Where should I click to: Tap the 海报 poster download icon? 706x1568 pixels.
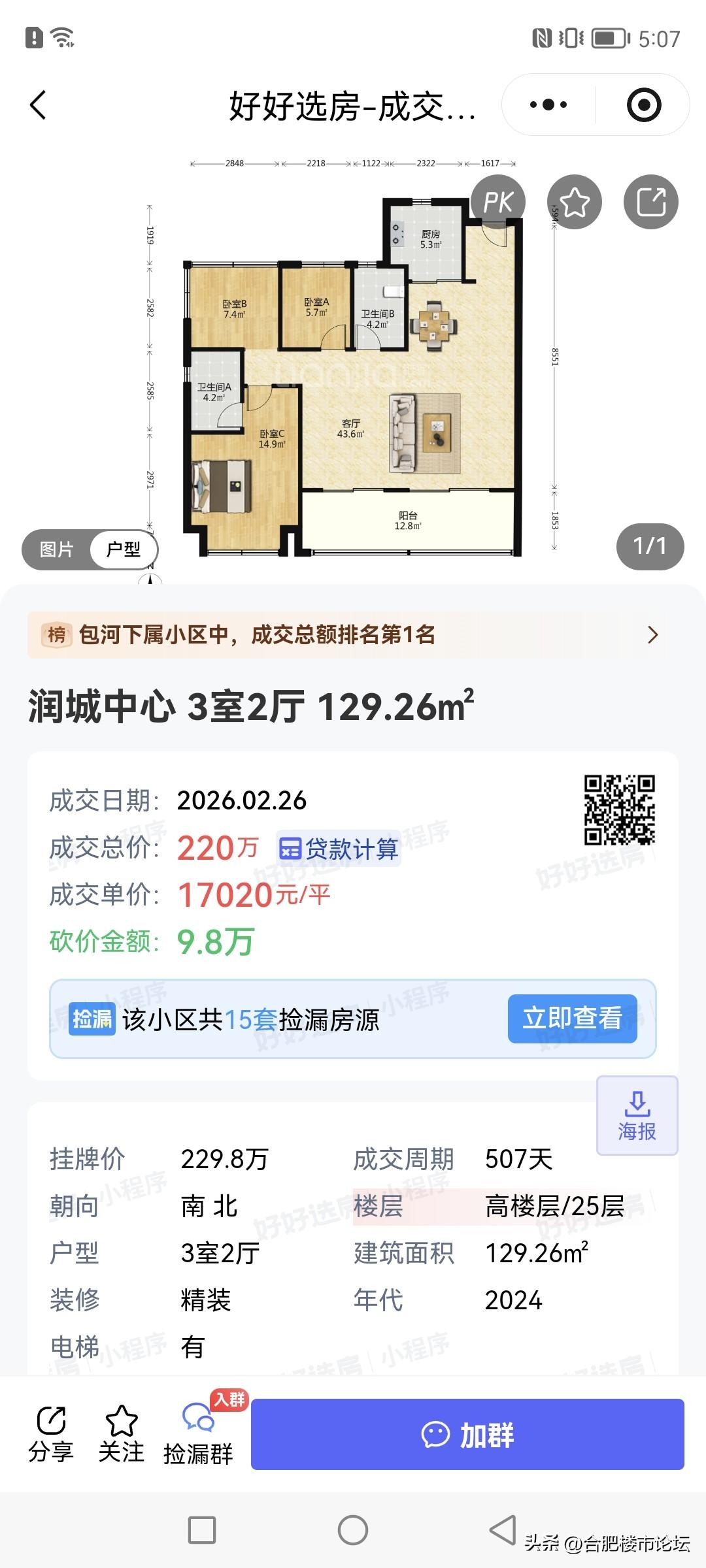(637, 1114)
